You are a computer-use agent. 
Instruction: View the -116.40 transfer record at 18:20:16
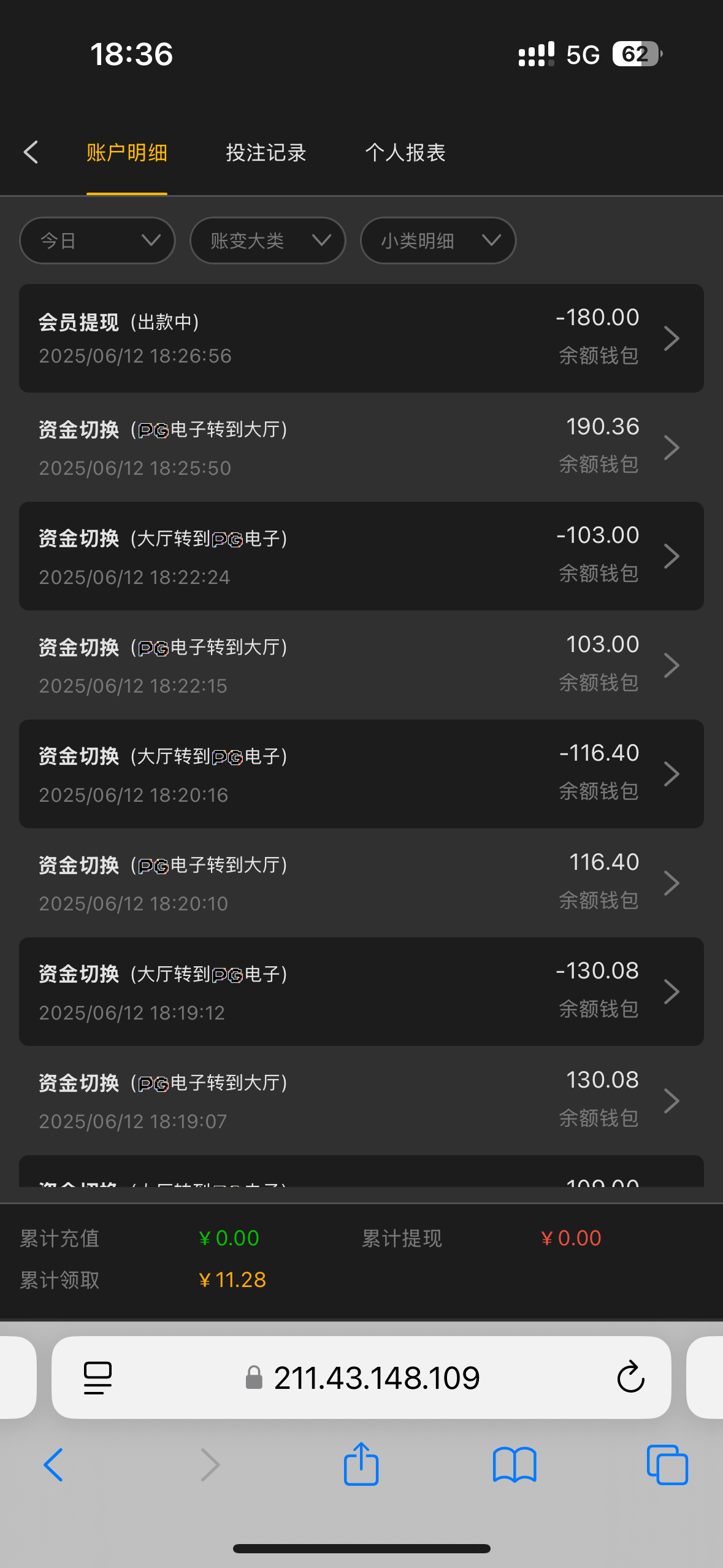click(x=361, y=774)
